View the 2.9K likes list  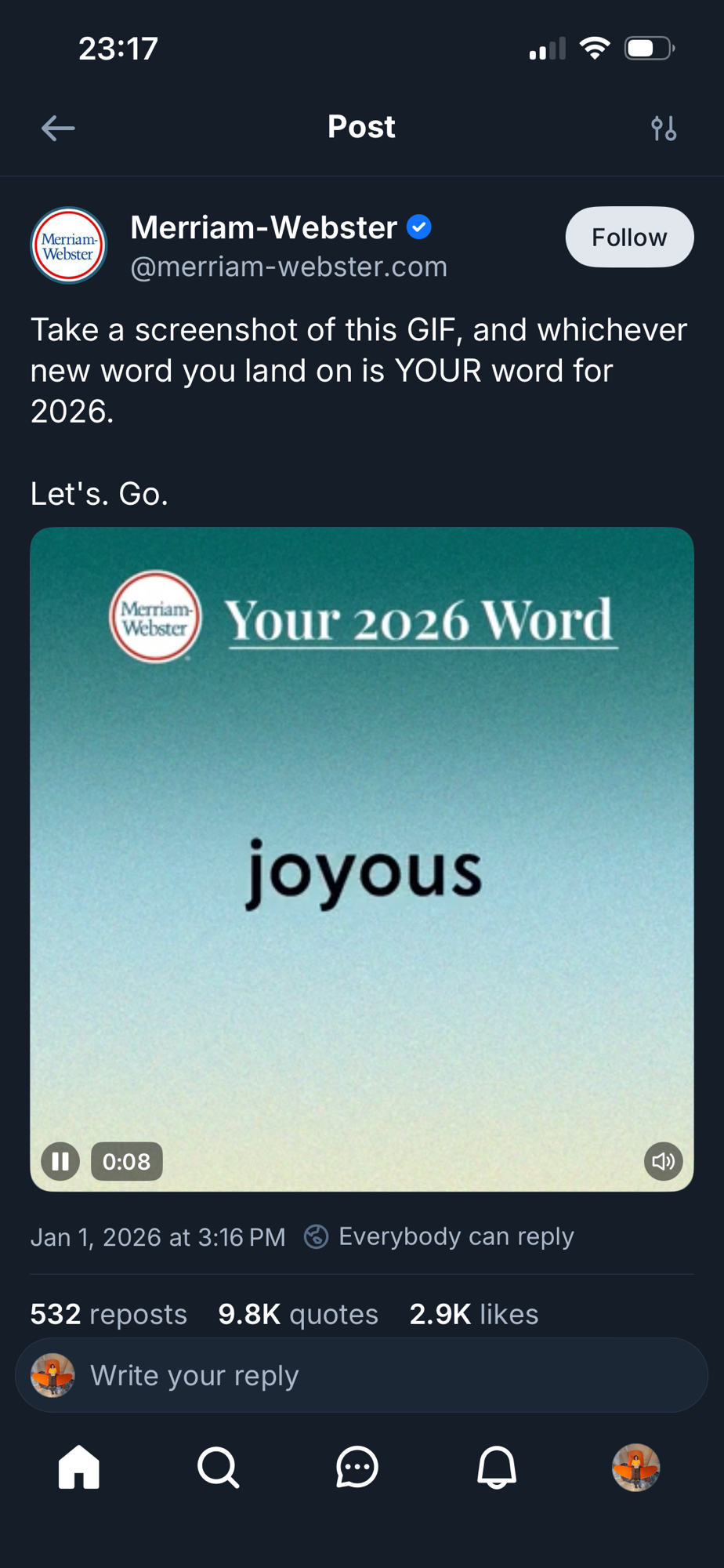click(473, 1314)
